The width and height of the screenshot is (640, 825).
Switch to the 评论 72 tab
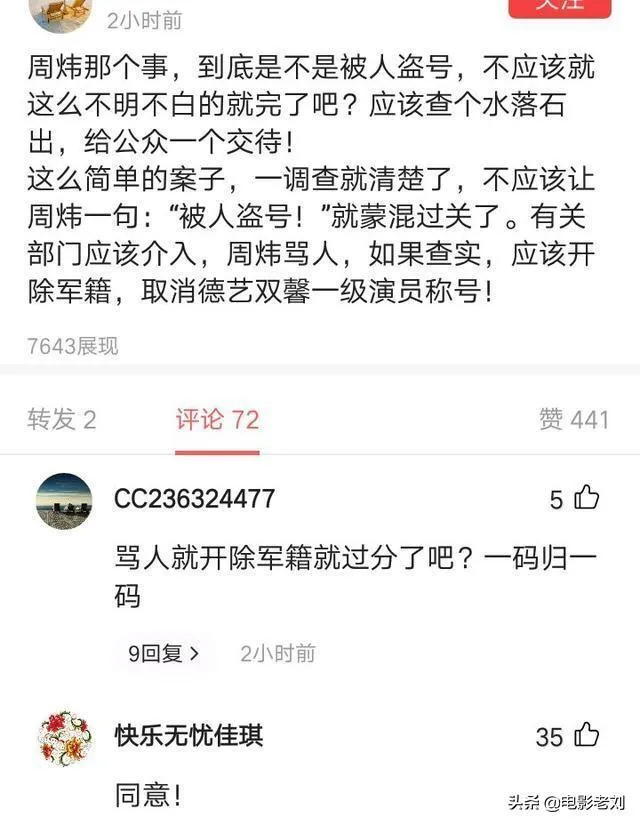[x=217, y=419]
